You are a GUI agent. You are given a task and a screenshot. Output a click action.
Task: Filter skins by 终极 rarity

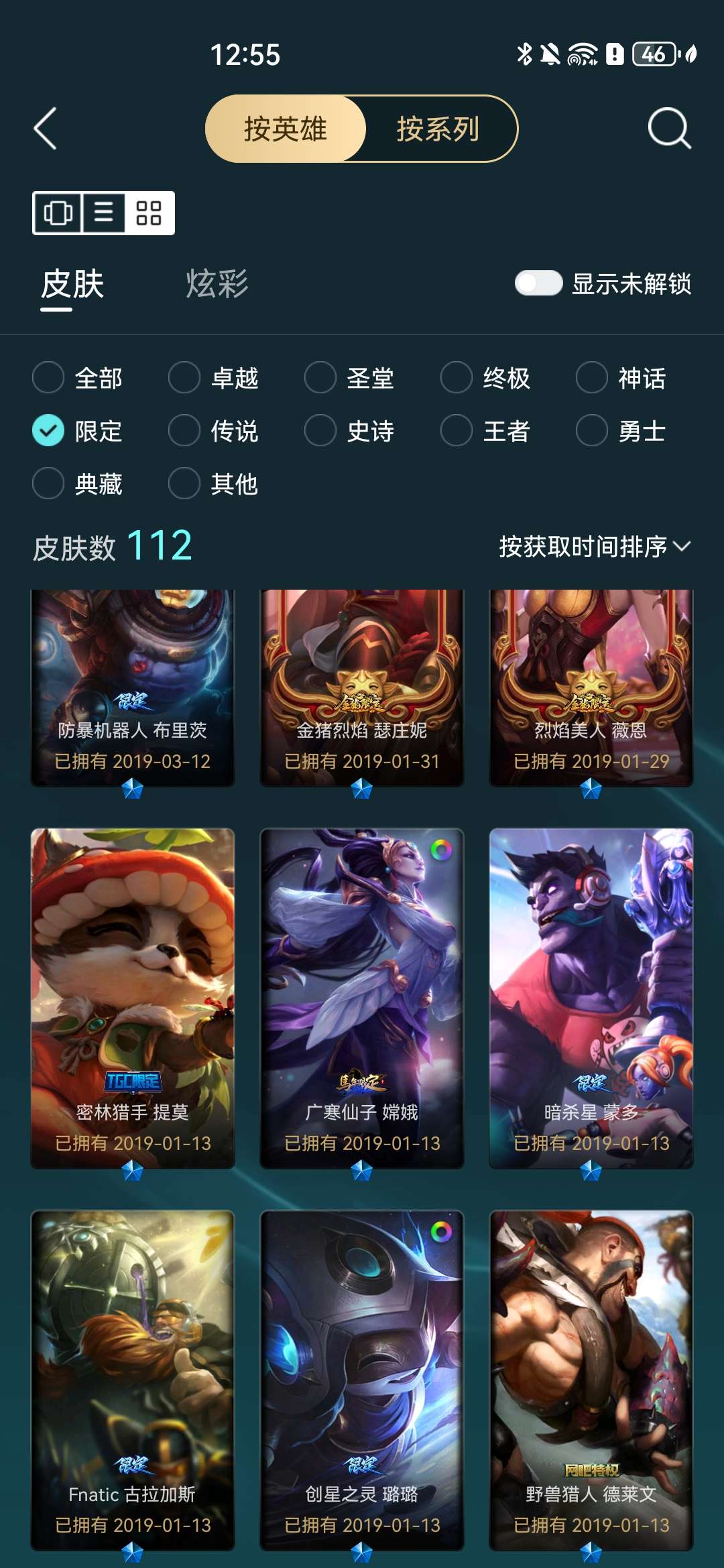[457, 378]
